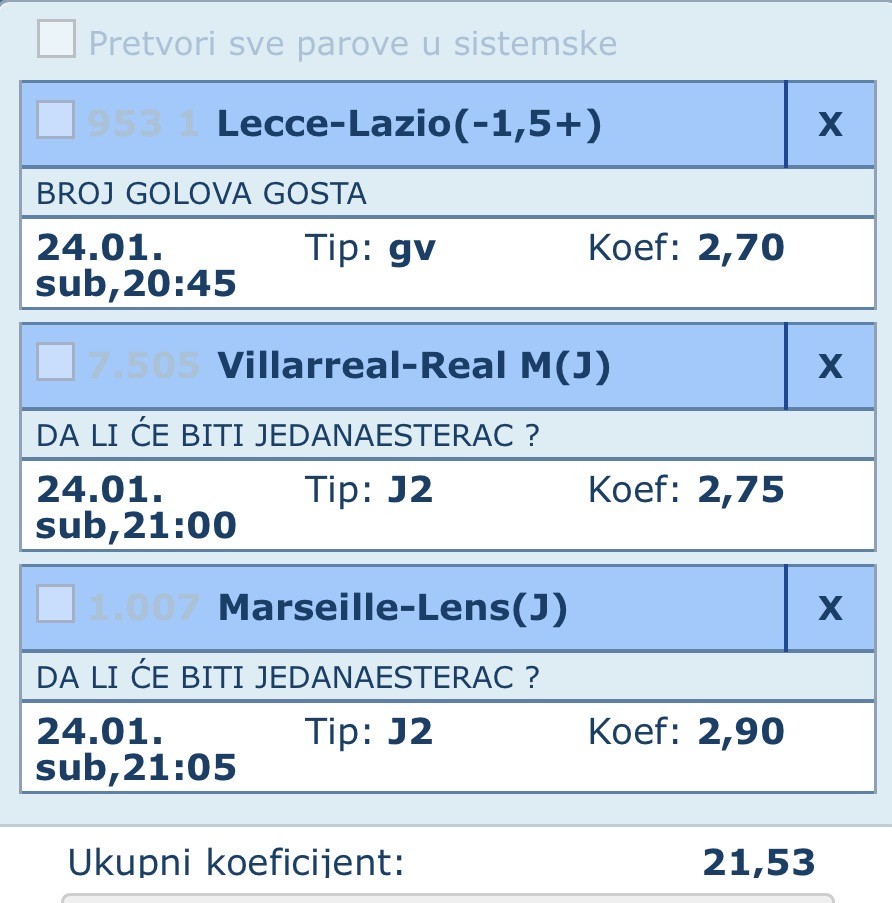This screenshot has width=892, height=903.
Task: Remove Marseille-Lens from the ticket
Action: 830,609
